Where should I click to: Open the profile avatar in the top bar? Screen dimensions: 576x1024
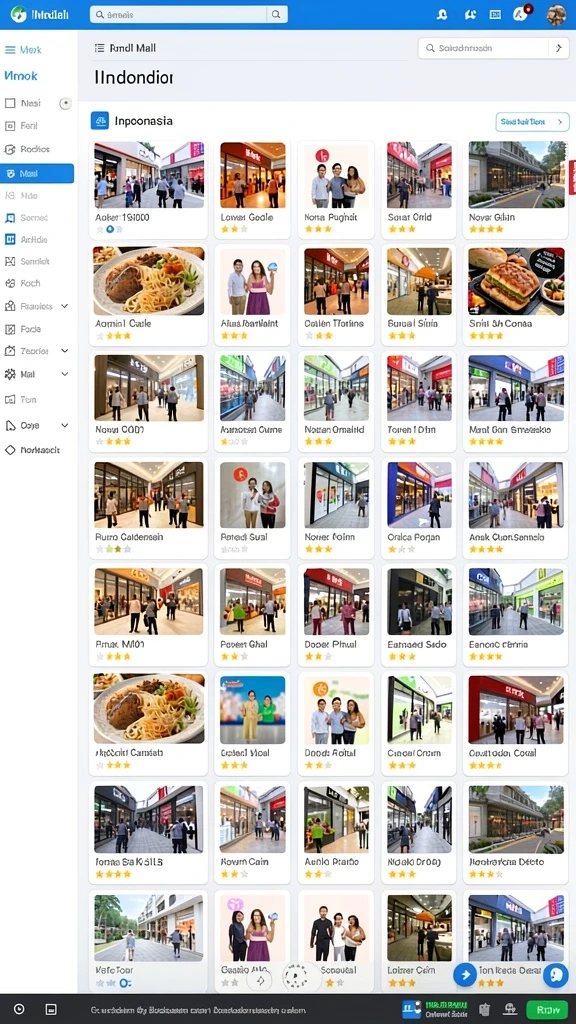pyautogui.click(x=556, y=14)
